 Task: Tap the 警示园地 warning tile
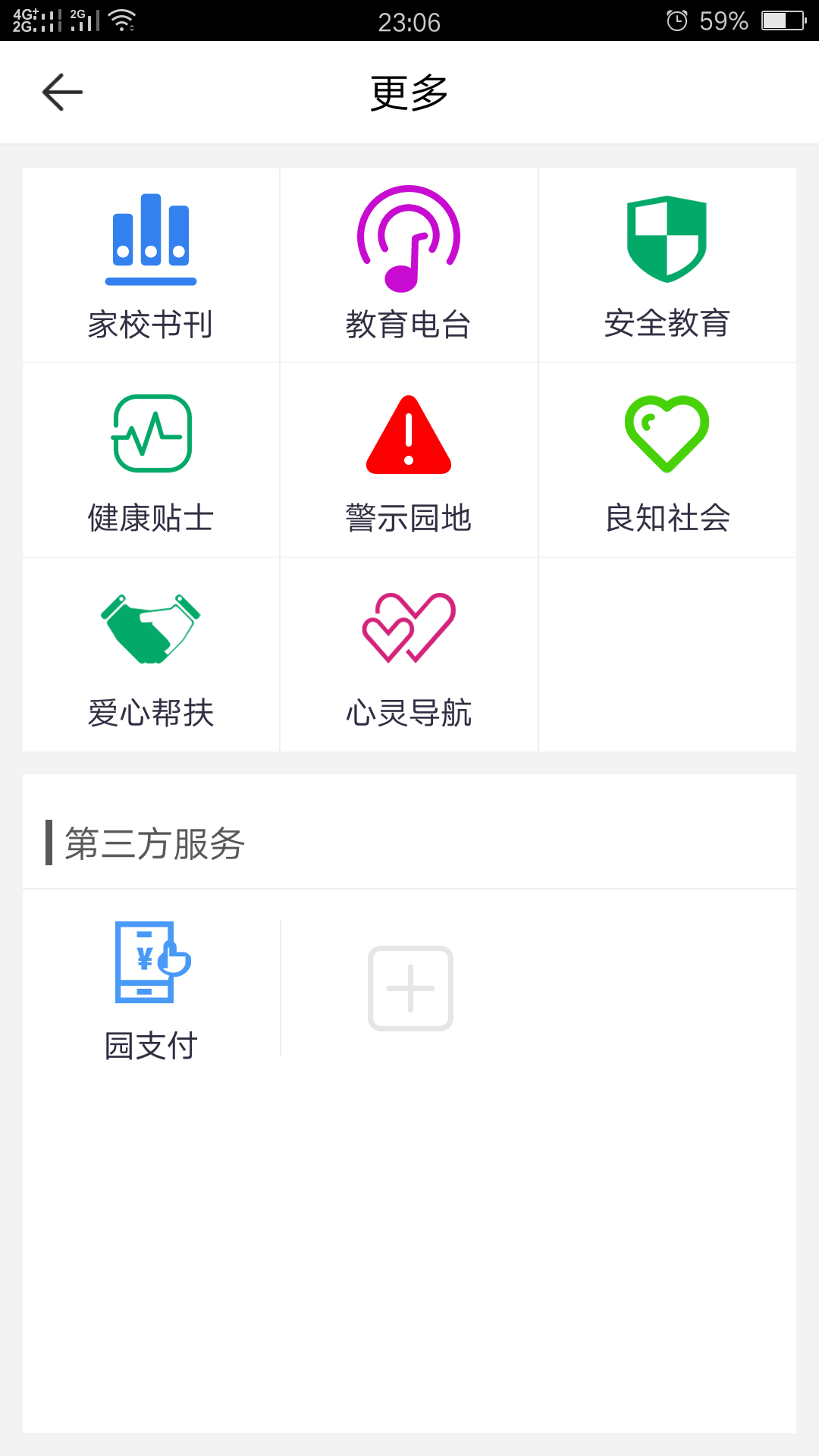409,460
